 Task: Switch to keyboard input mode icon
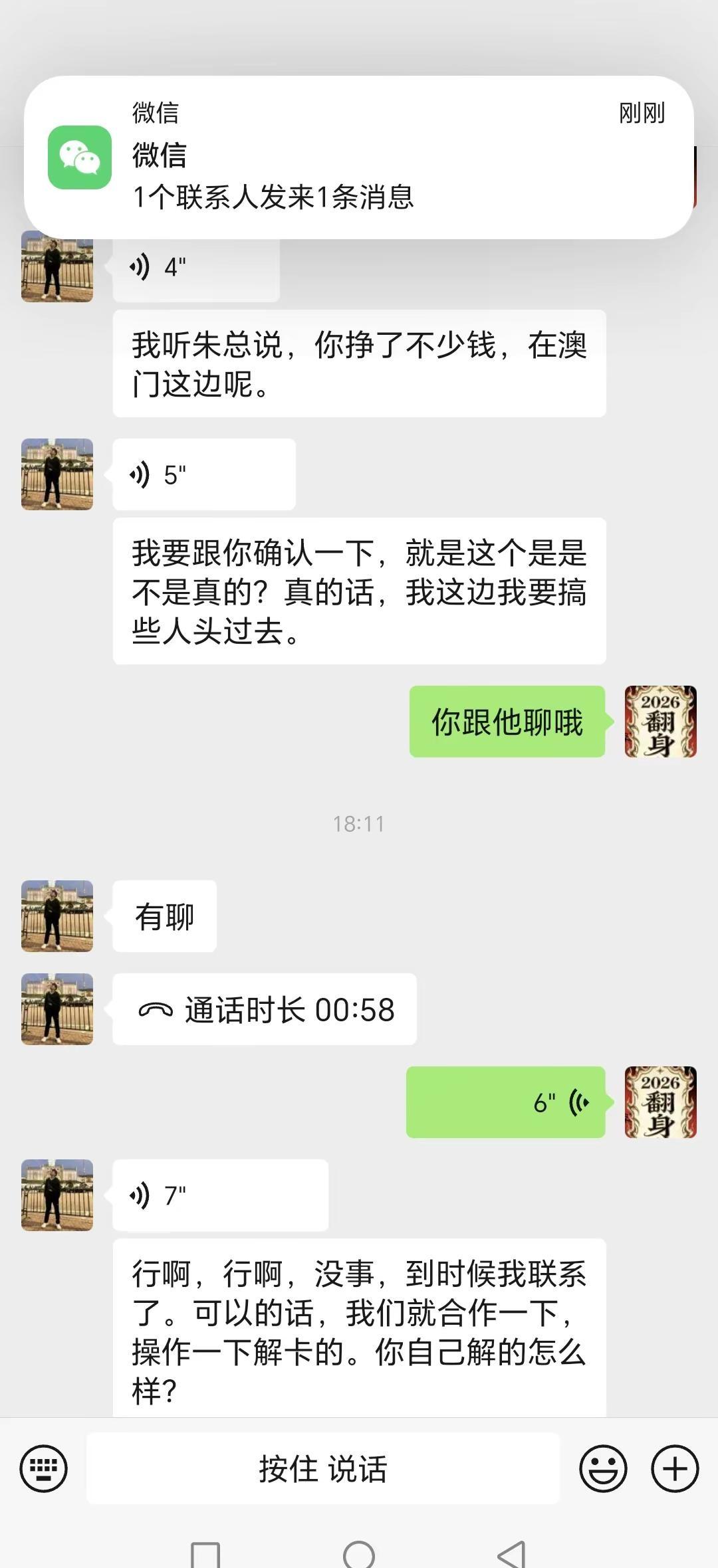(x=42, y=1468)
